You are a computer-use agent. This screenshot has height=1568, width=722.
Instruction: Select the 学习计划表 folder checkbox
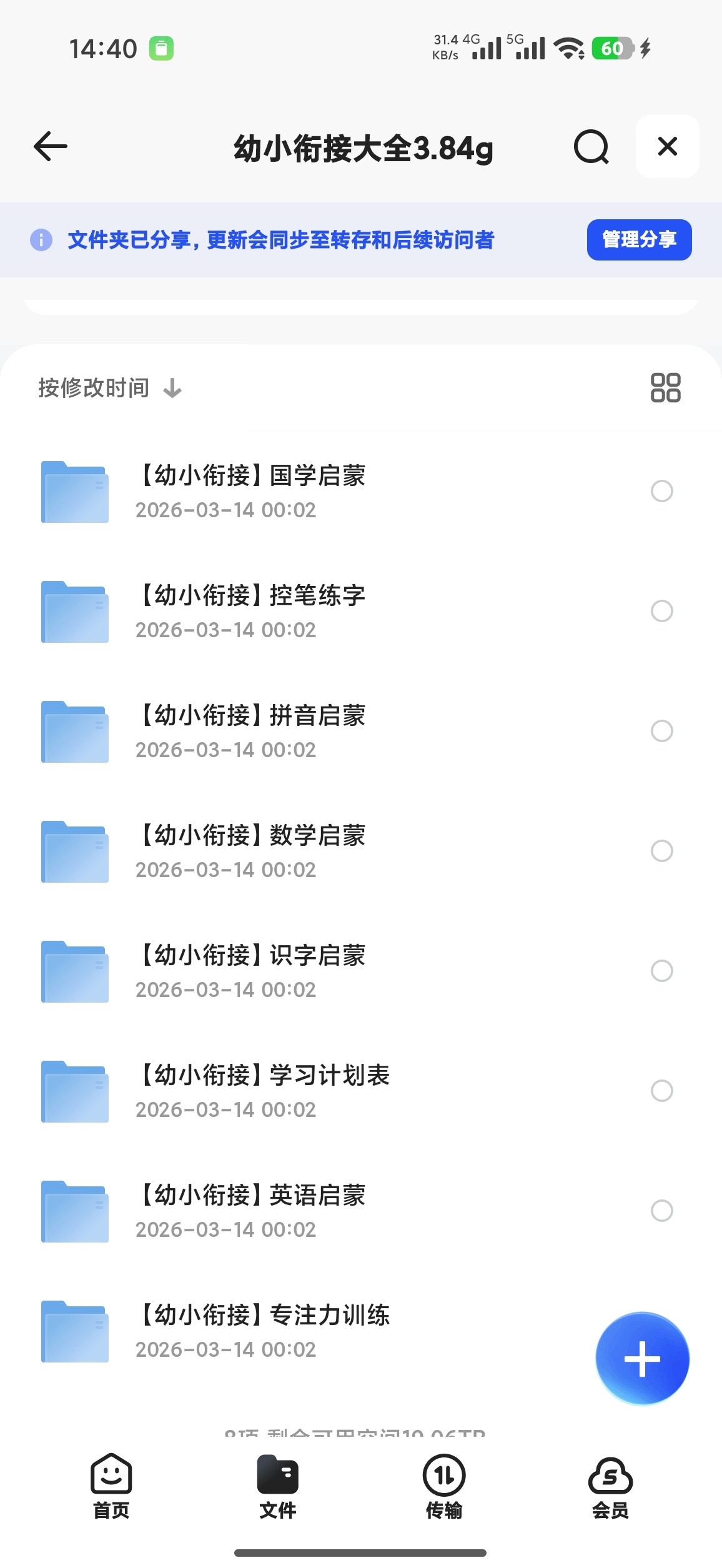662,1091
